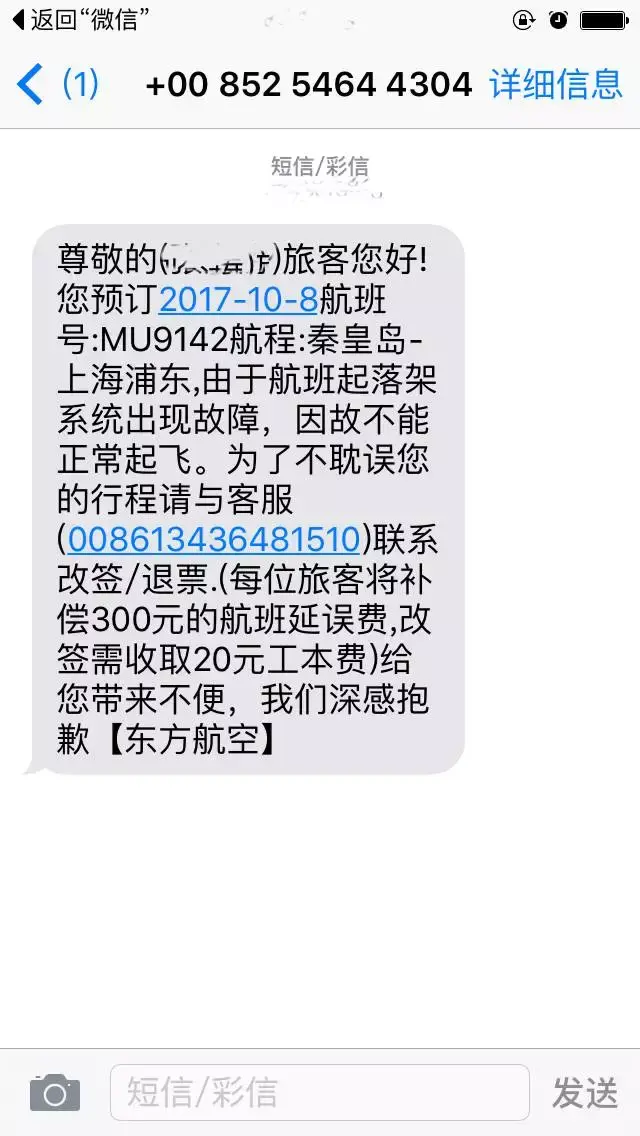Return to WeChat via the status bar link
The image size is (640, 1136).
click(x=76, y=20)
